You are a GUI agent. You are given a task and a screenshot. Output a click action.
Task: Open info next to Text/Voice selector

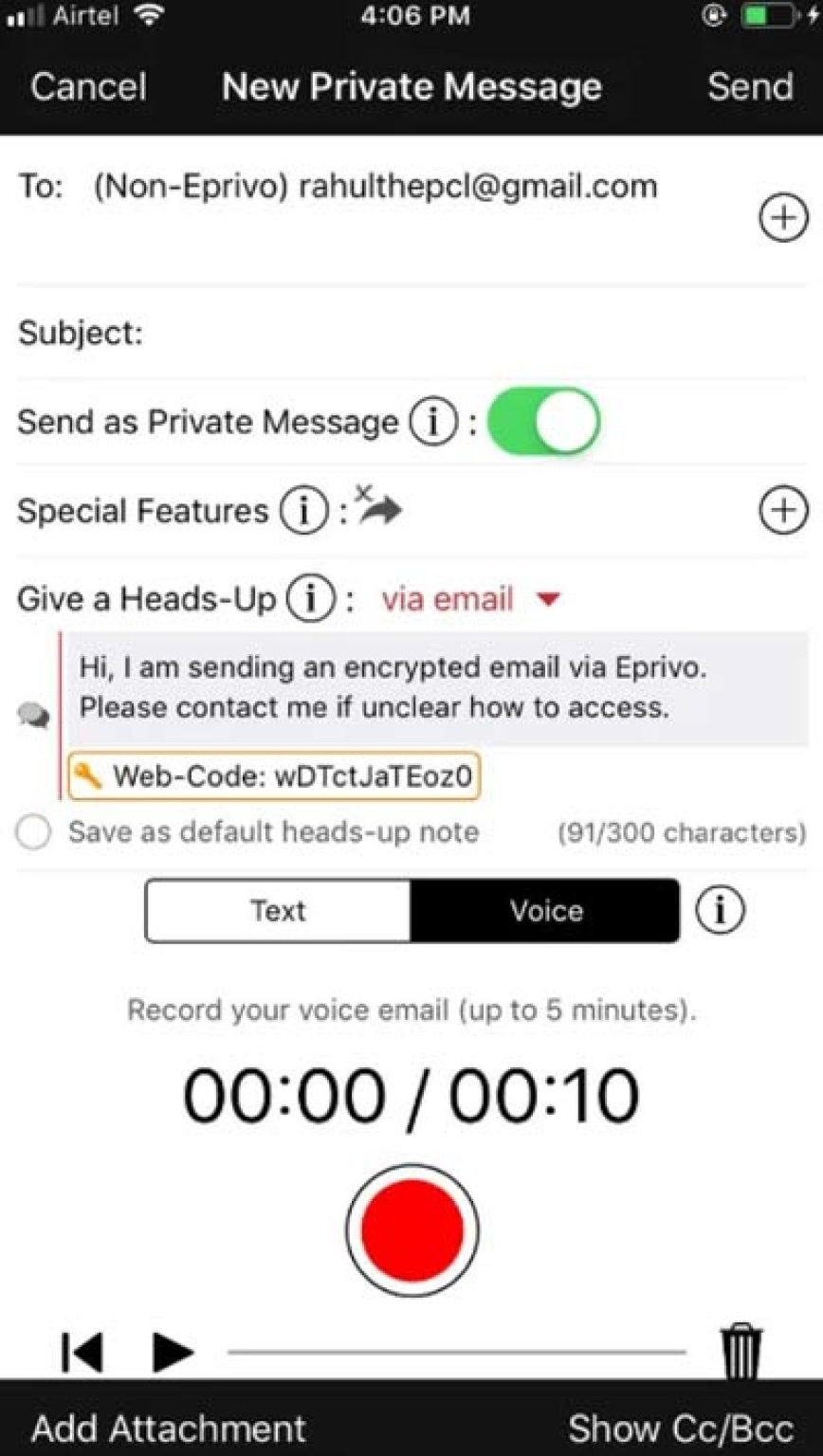[x=720, y=911]
